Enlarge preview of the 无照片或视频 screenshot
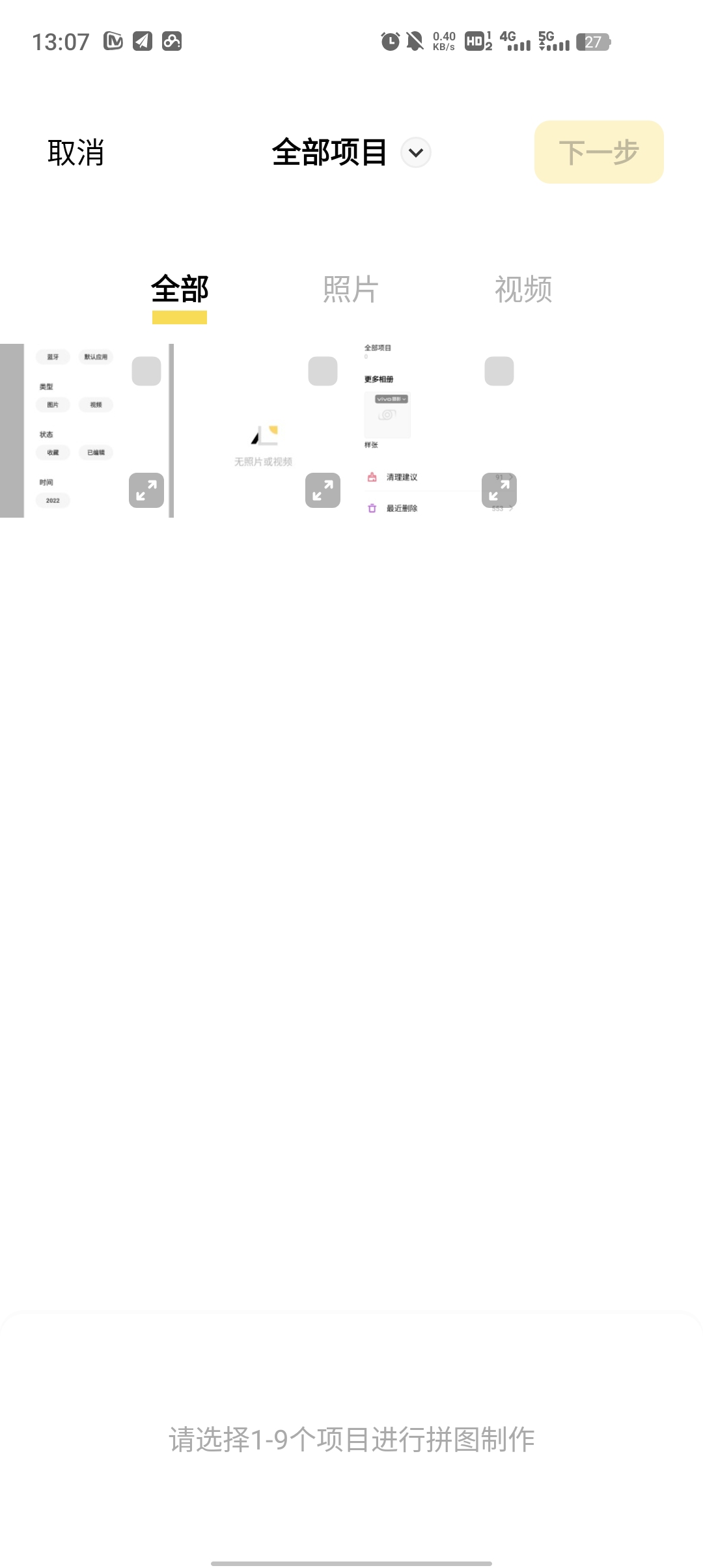The width and height of the screenshot is (703, 1568). tap(323, 490)
